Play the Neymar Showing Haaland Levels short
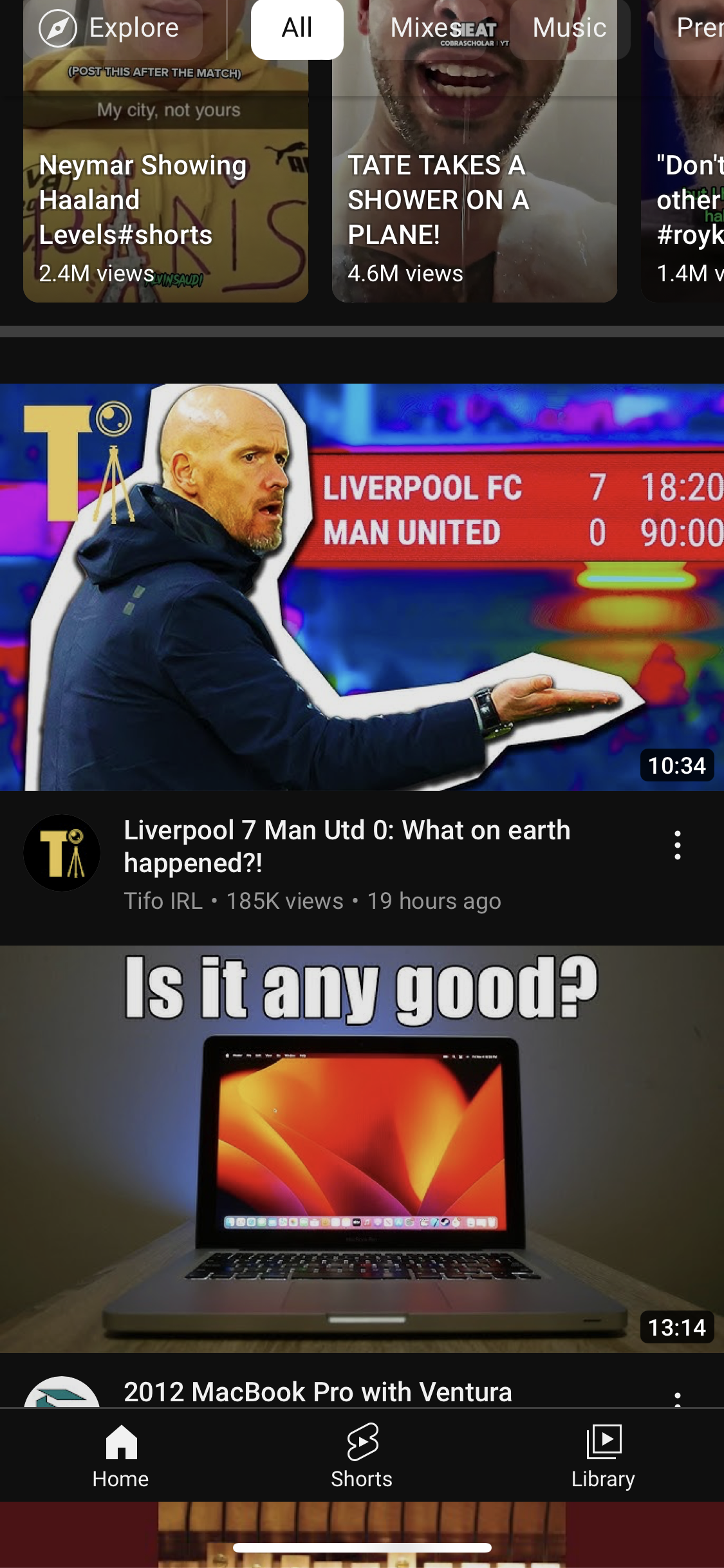Screen dimensions: 724x1568 [x=165, y=193]
